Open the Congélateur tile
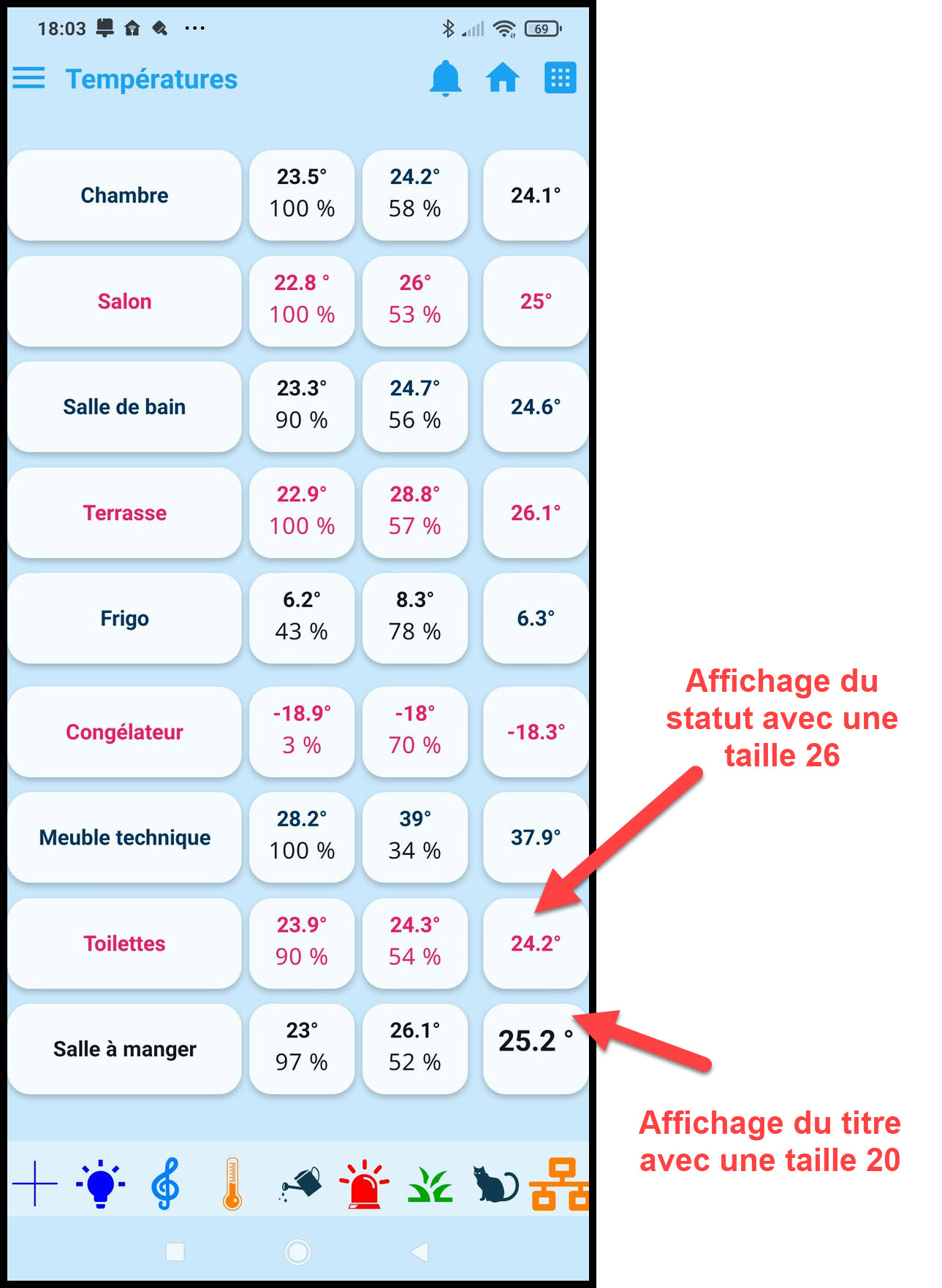Screen dimensions: 942x1288 click(x=124, y=731)
